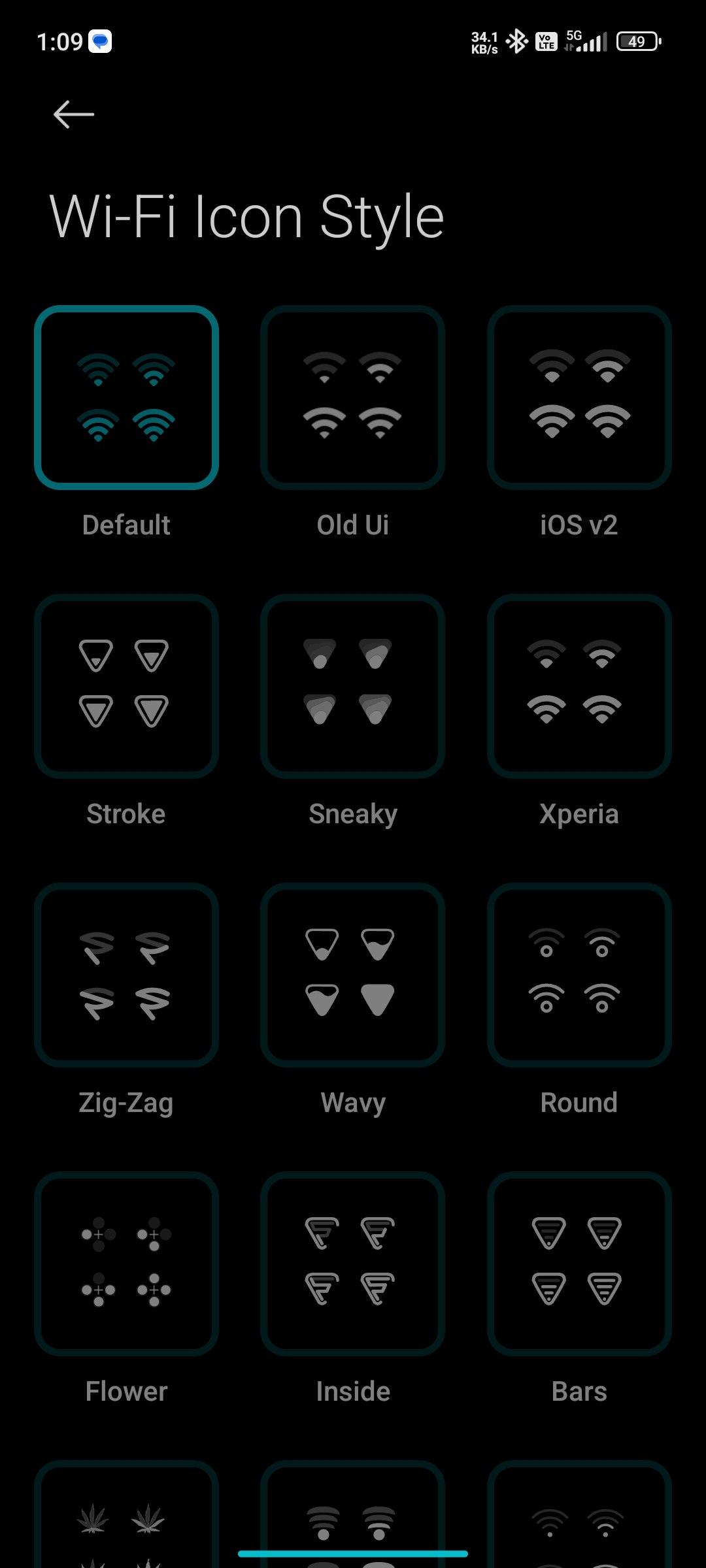Go back using the arrow icon
This screenshot has width=706, height=1568.
[x=73, y=114]
